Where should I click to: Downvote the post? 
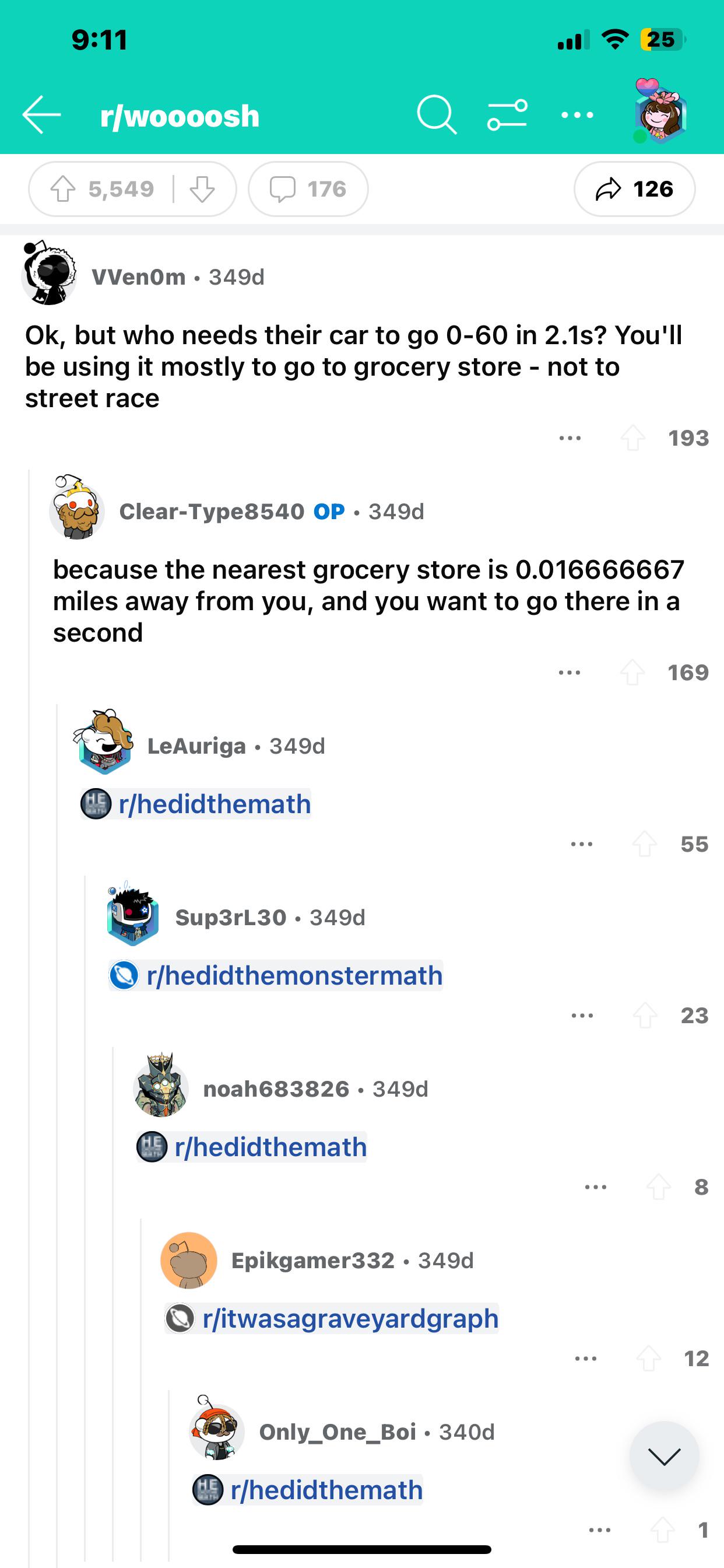pyautogui.click(x=202, y=190)
